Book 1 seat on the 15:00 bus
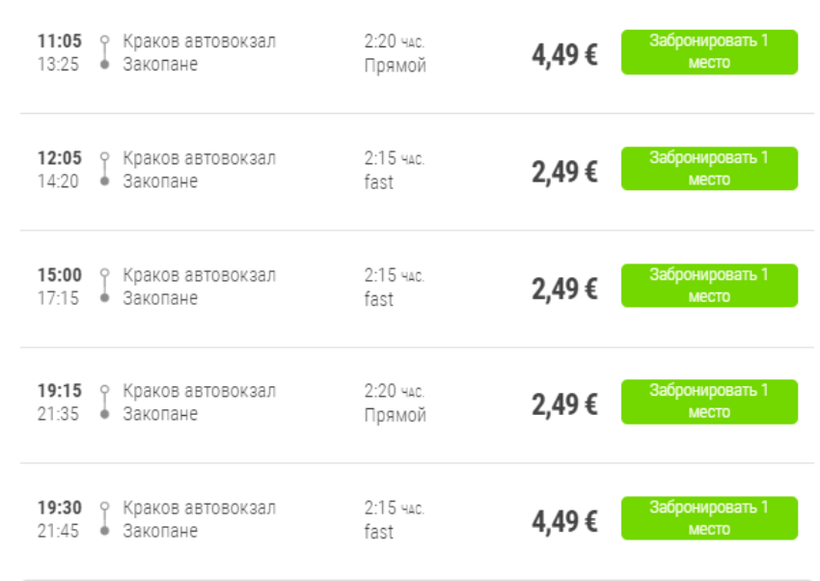Screen dimensions: 820x581 709,286
